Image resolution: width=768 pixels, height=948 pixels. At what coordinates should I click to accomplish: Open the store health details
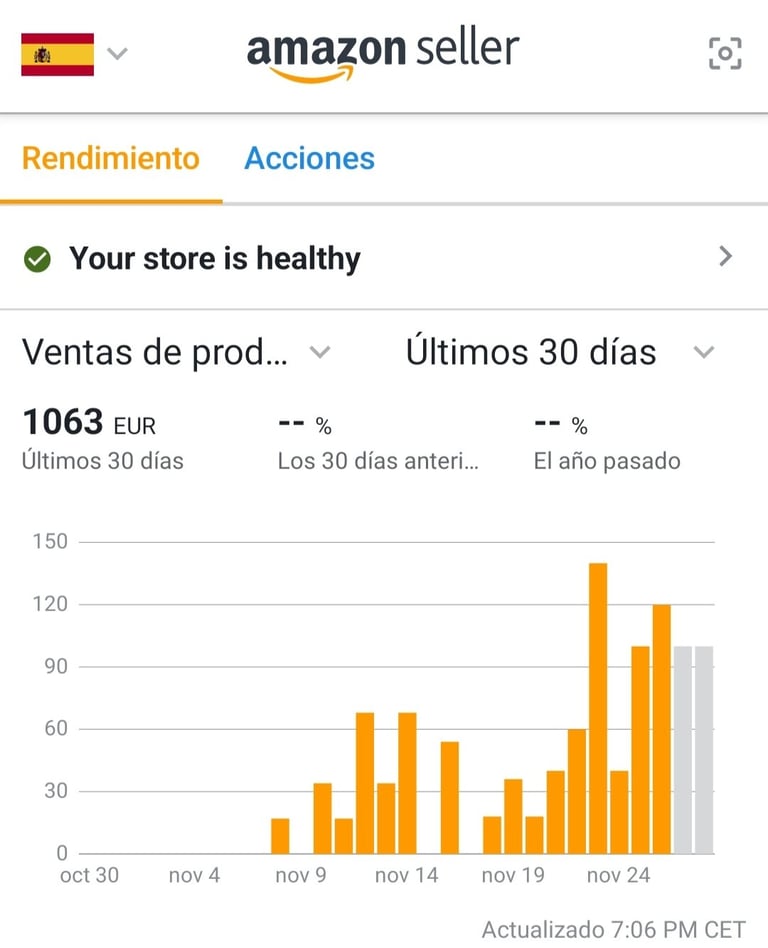click(x=384, y=258)
